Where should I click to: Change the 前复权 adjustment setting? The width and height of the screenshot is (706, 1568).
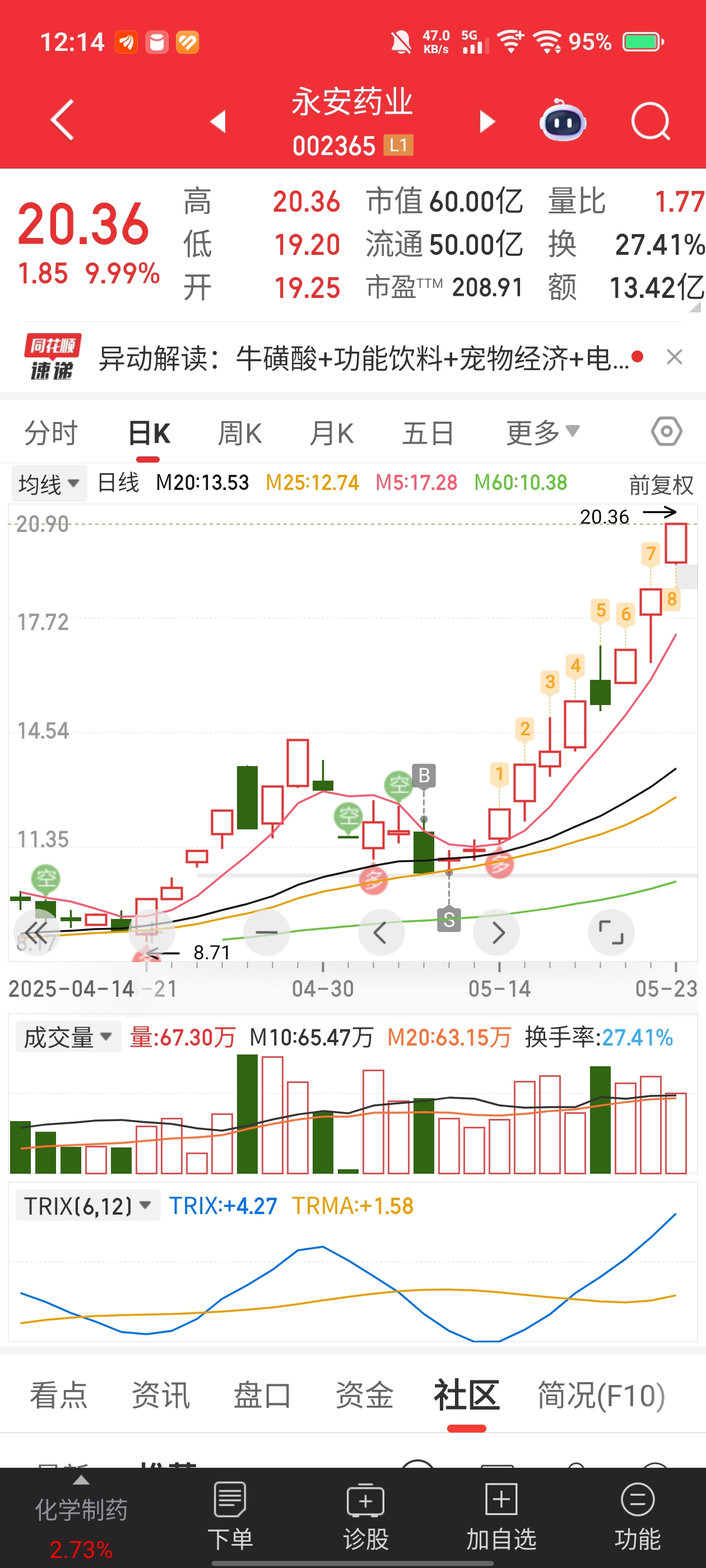[x=661, y=485]
